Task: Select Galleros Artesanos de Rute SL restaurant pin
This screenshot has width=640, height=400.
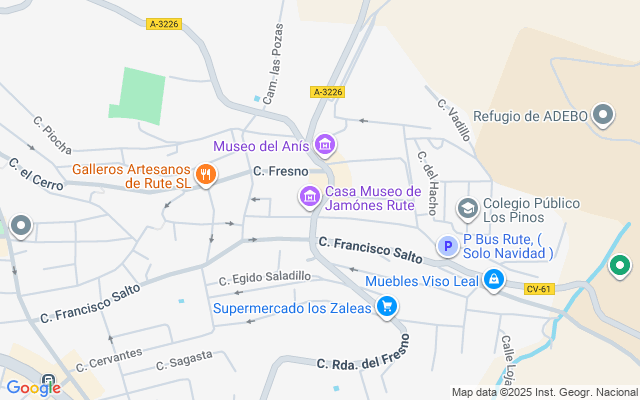Action: click(x=207, y=176)
